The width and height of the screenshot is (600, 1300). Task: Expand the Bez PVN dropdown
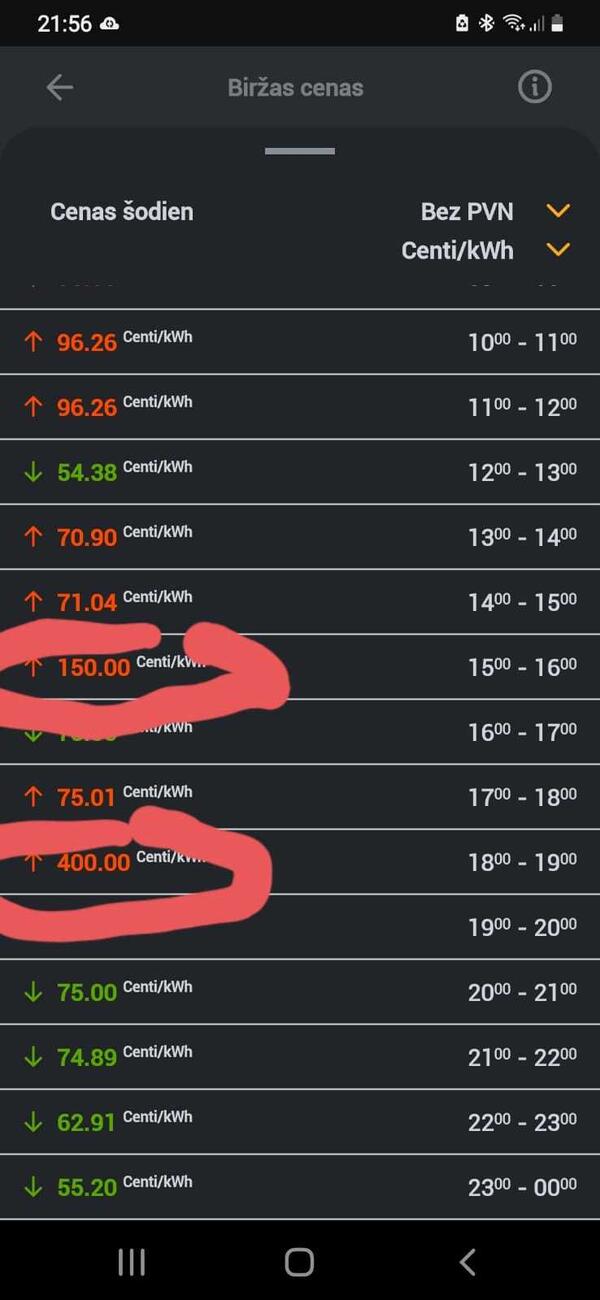[557, 211]
